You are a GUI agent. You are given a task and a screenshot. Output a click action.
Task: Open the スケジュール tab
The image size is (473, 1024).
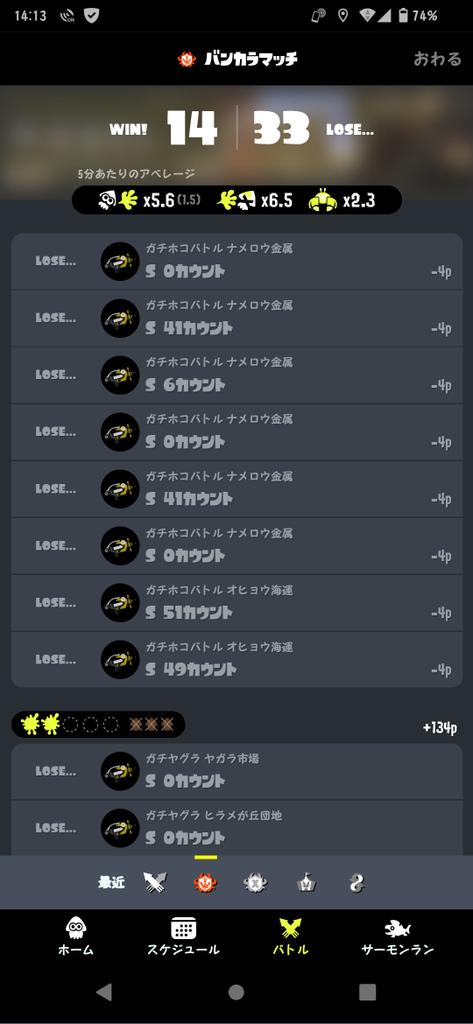pos(183,936)
